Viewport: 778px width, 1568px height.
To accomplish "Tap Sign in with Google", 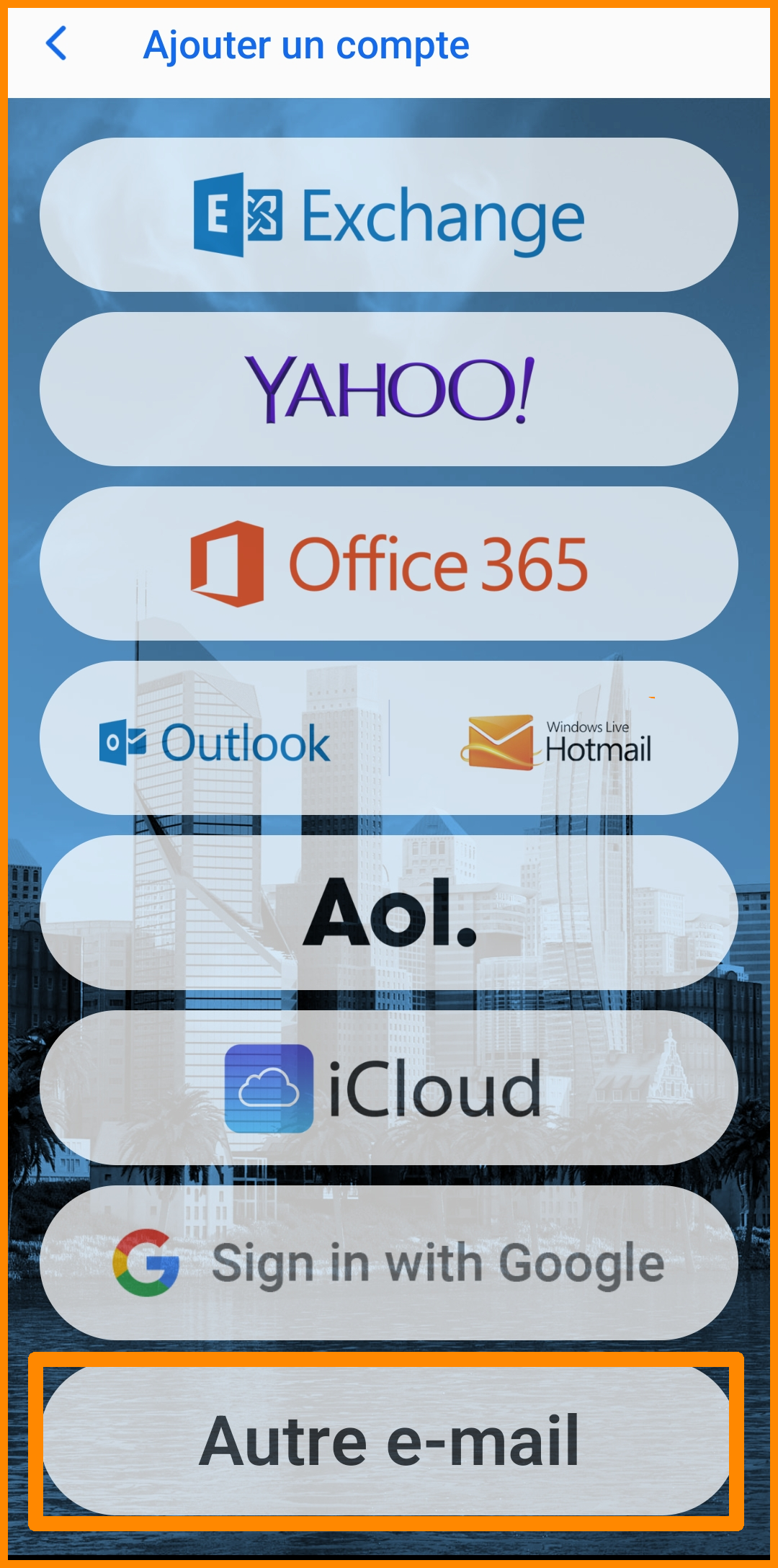I will (389, 1262).
